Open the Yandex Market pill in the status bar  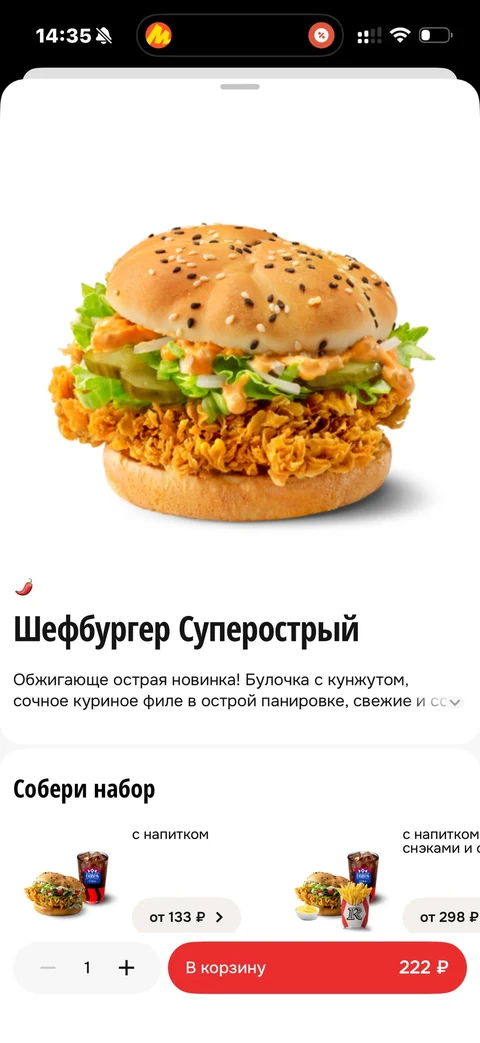(240, 35)
